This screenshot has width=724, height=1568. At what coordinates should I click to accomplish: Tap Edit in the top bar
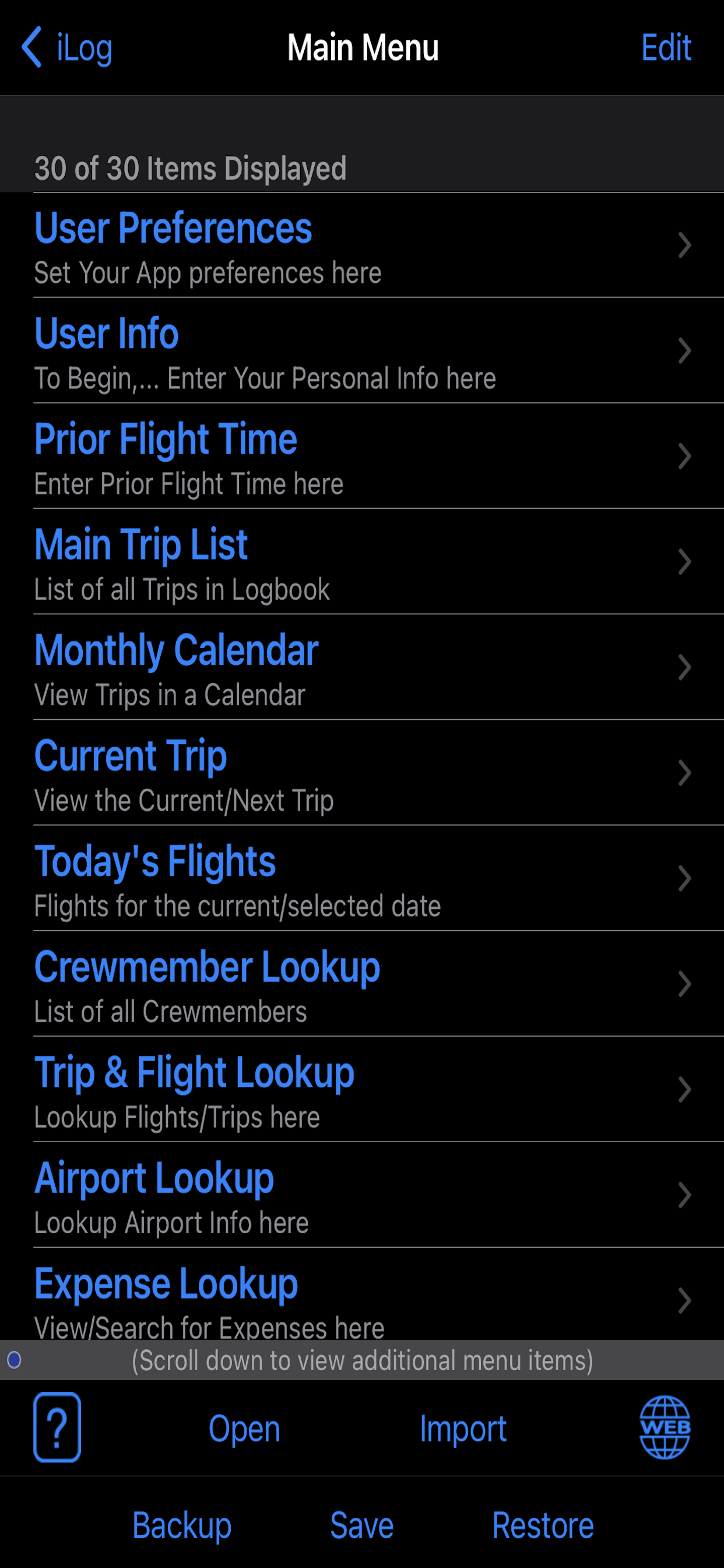(666, 47)
